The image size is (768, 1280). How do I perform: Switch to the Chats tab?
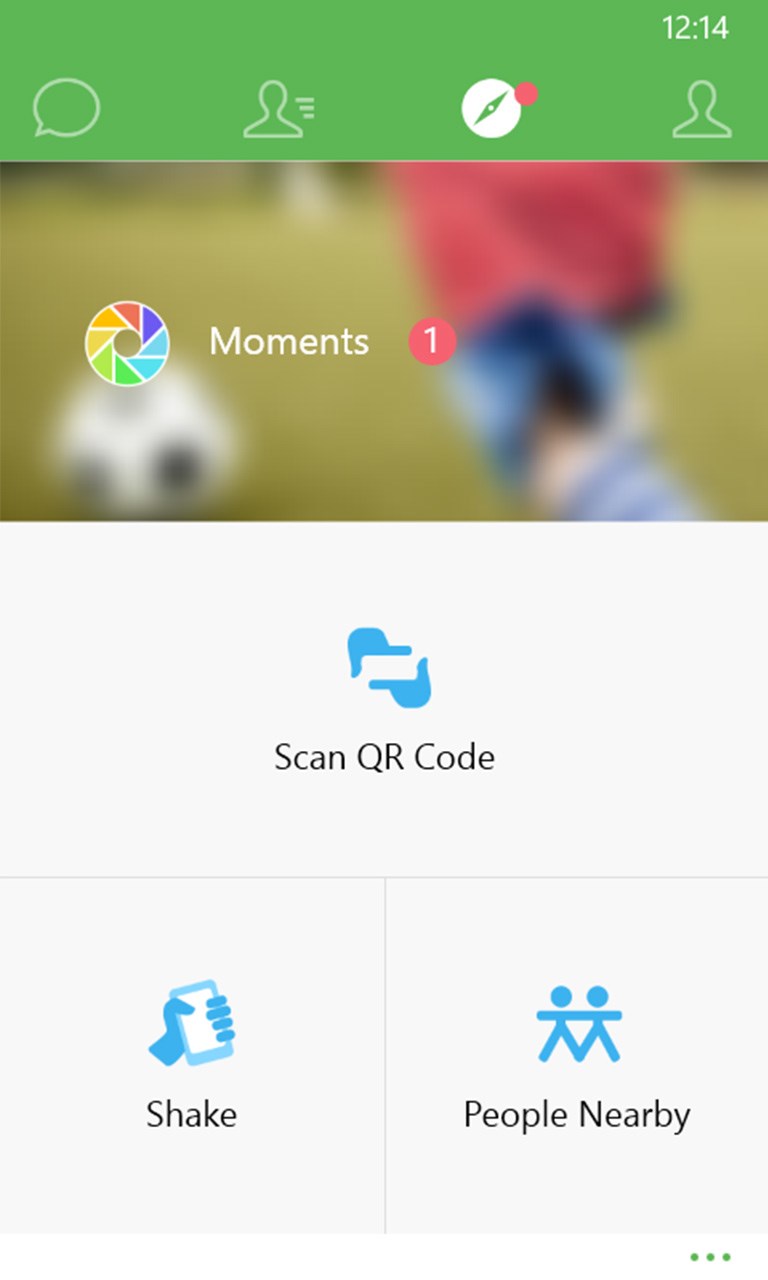[x=66, y=108]
